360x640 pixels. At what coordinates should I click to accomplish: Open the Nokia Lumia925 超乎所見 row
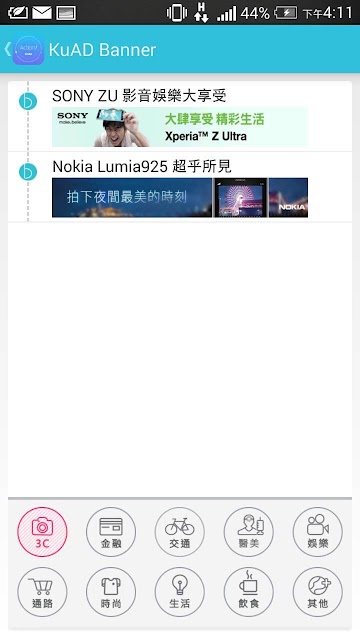point(180,187)
